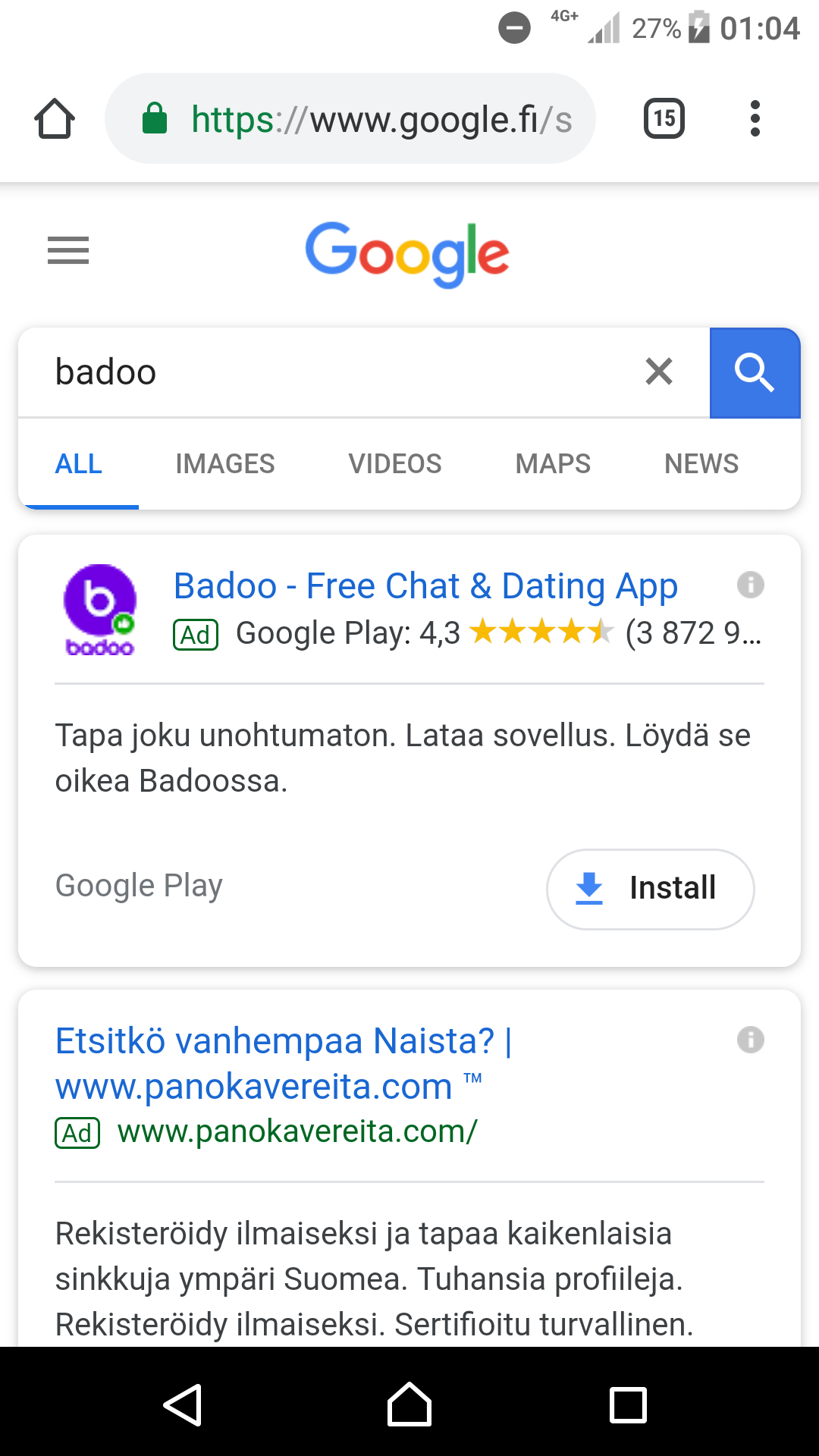Screen dimensions: 819x1456
Task: Show ad info for the Badoo ad
Action: (750, 585)
